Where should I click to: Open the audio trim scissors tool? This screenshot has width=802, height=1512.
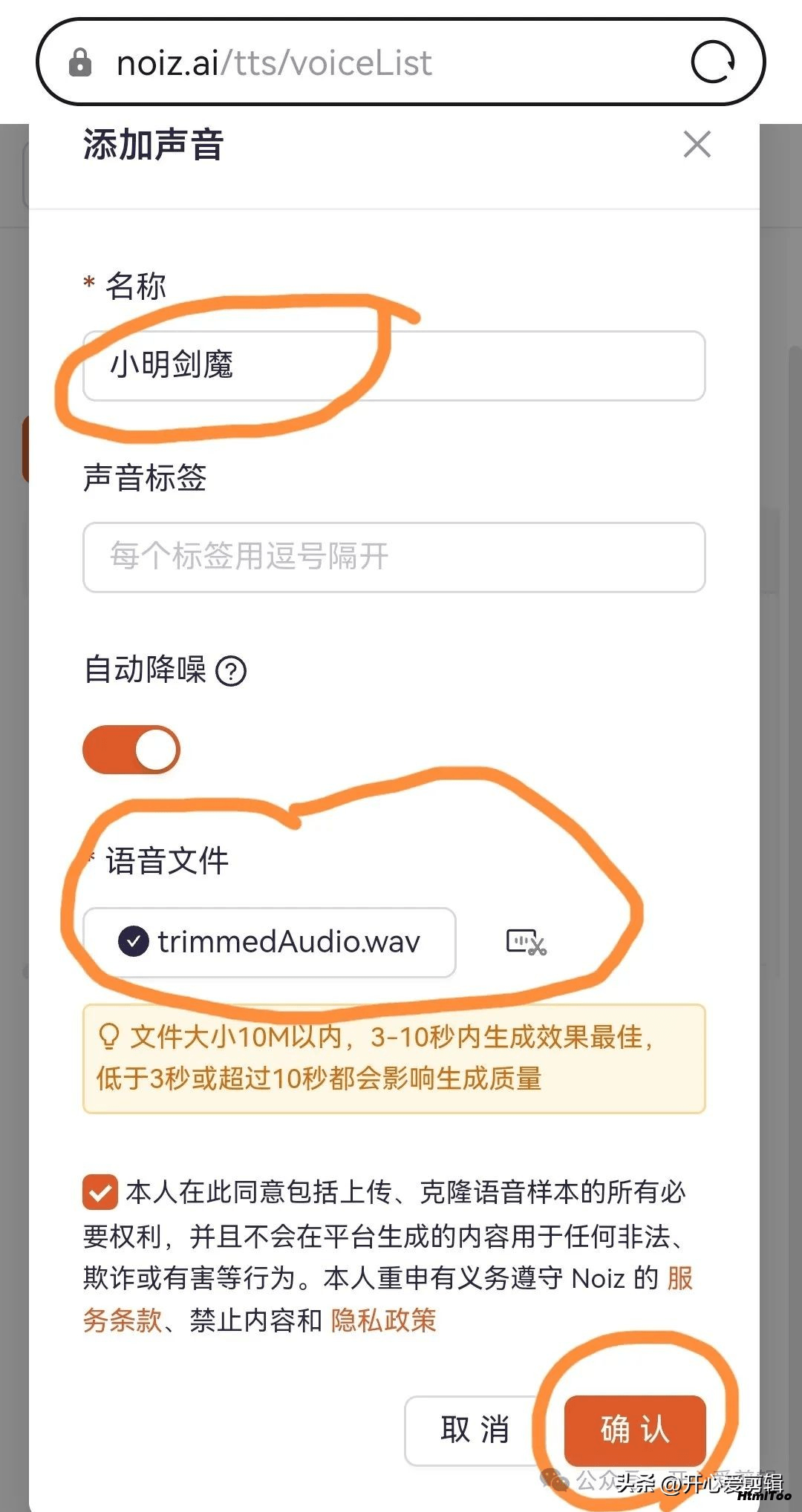(526, 942)
